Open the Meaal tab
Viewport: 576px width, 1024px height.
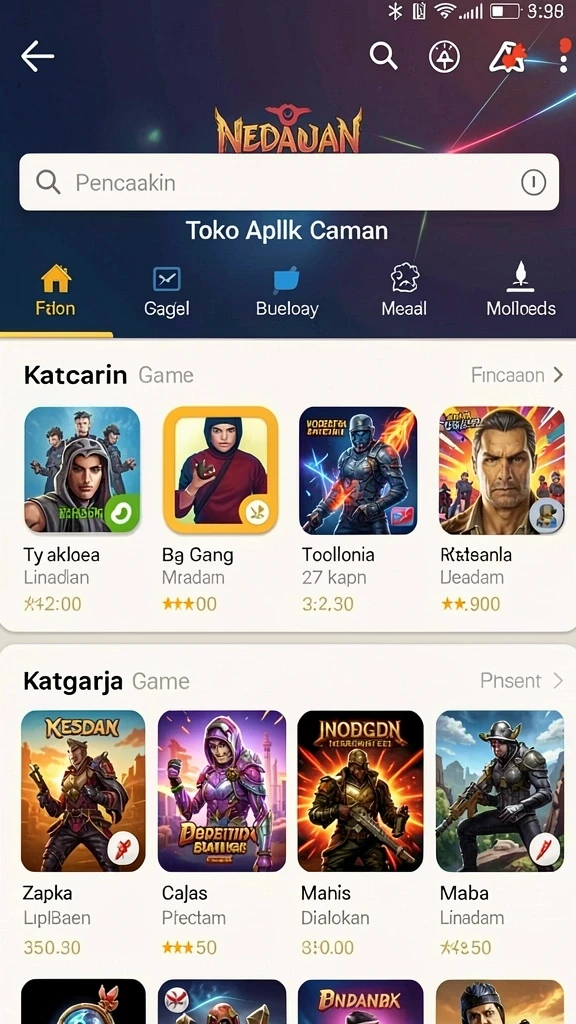(x=404, y=291)
